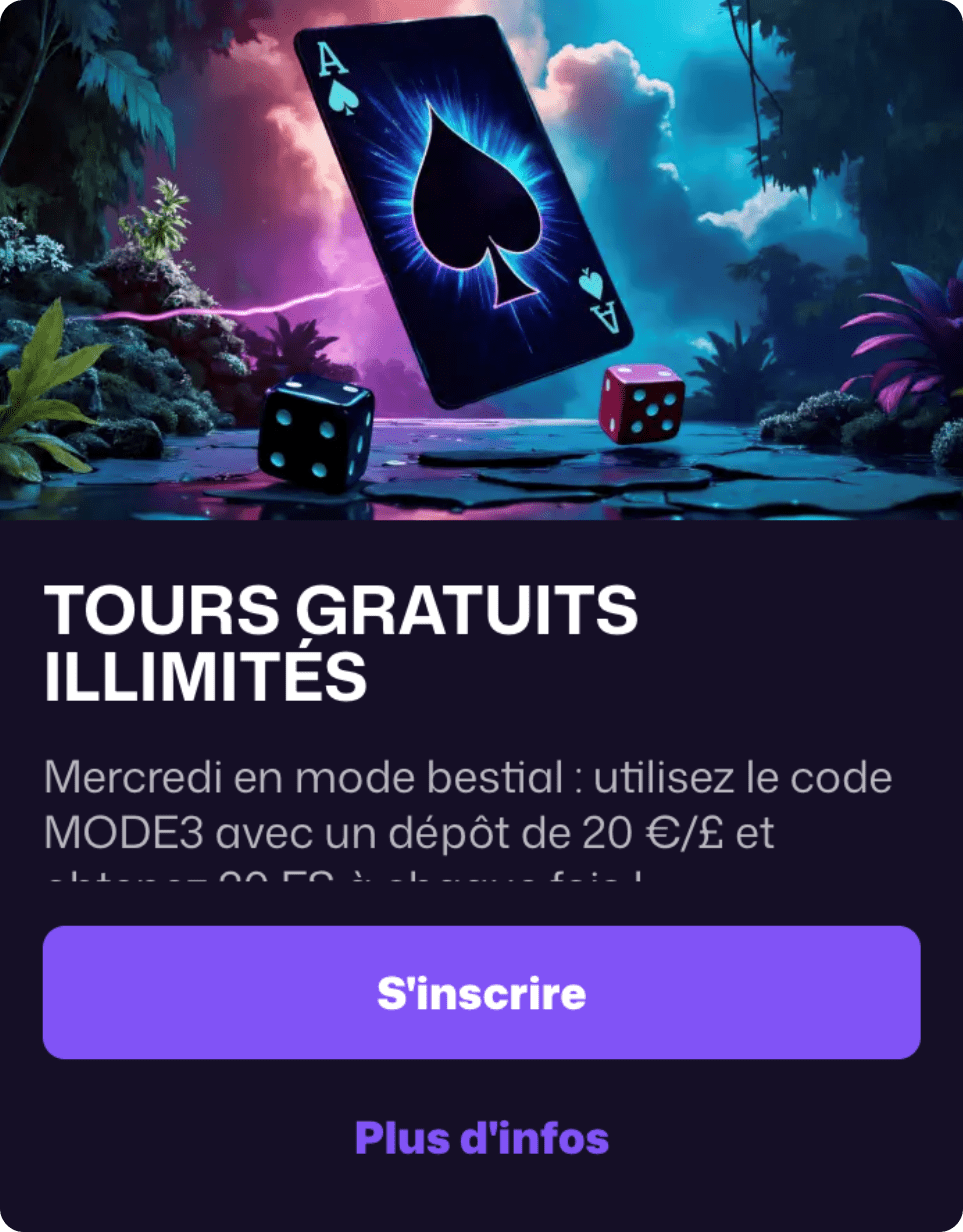963x1232 pixels.
Task: Tap the S'inscrire button
Action: pos(481,992)
